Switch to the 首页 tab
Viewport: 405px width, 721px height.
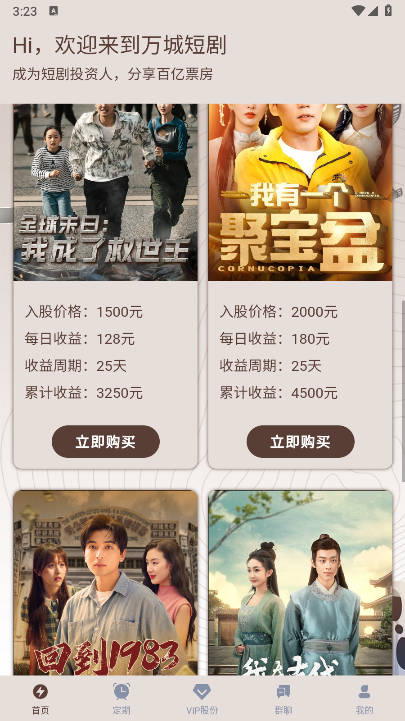[x=40, y=698]
